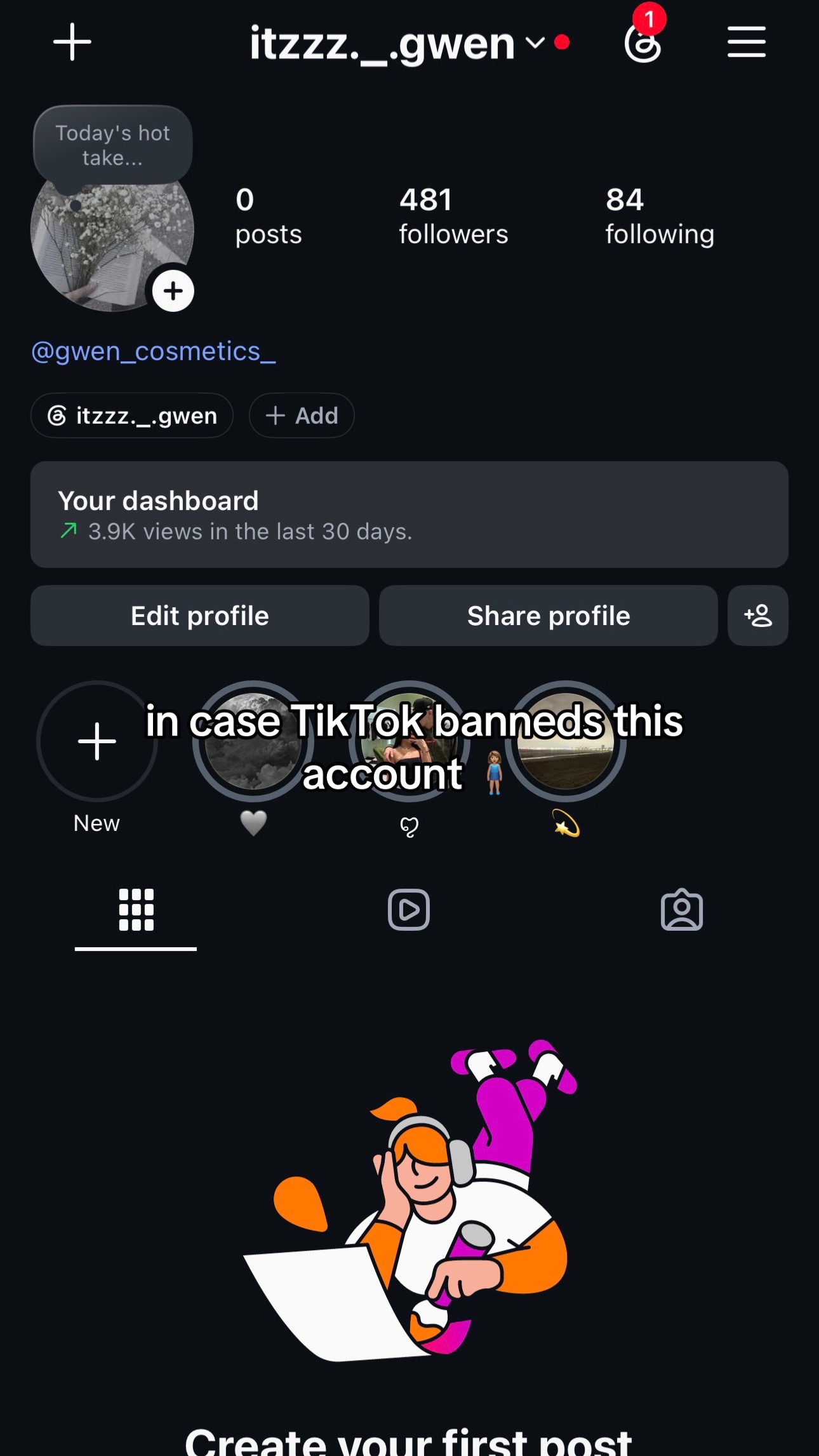The width and height of the screenshot is (819, 1456).
Task: Tap the Add chip
Action: 302,415
